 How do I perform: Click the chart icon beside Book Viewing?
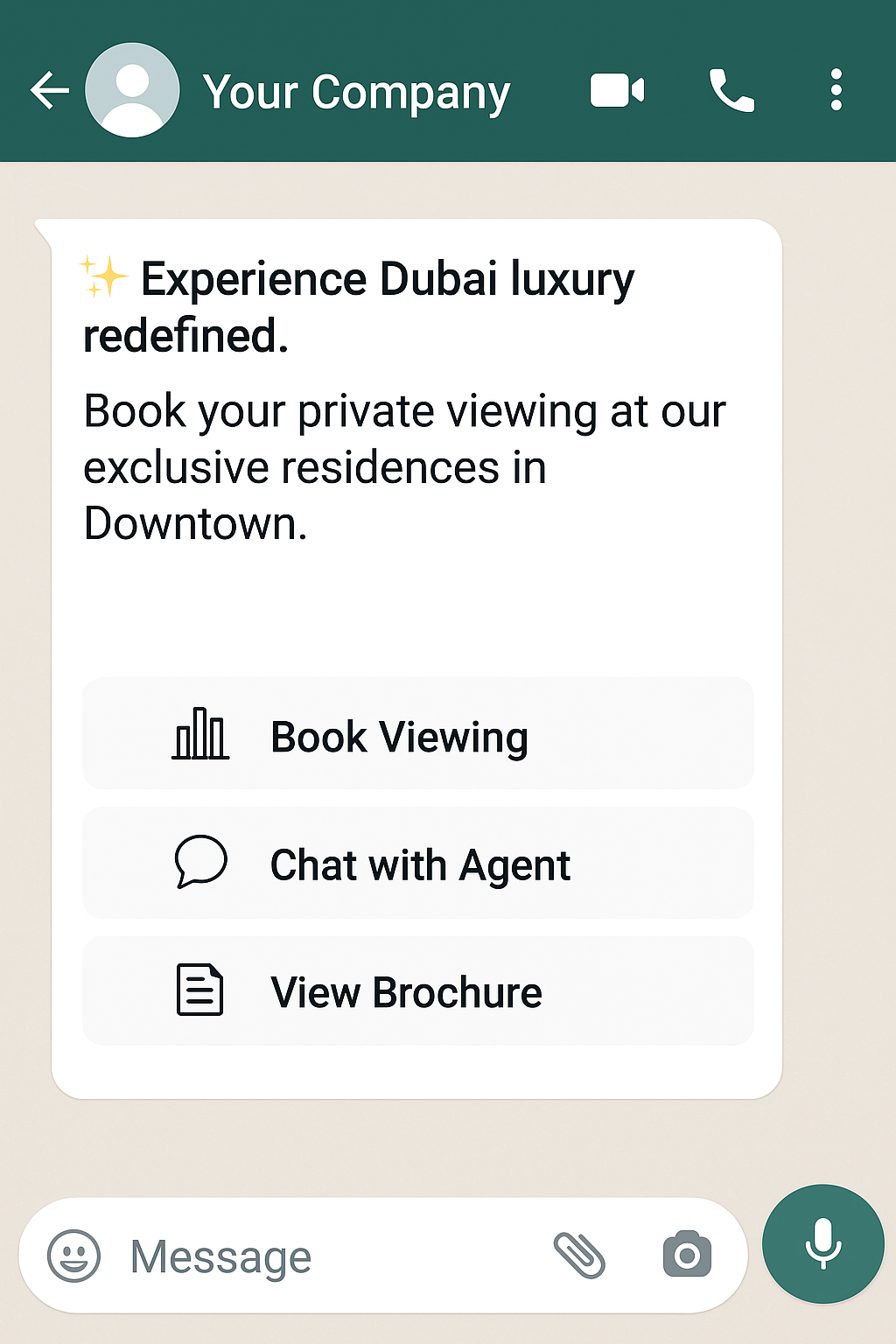click(x=200, y=735)
